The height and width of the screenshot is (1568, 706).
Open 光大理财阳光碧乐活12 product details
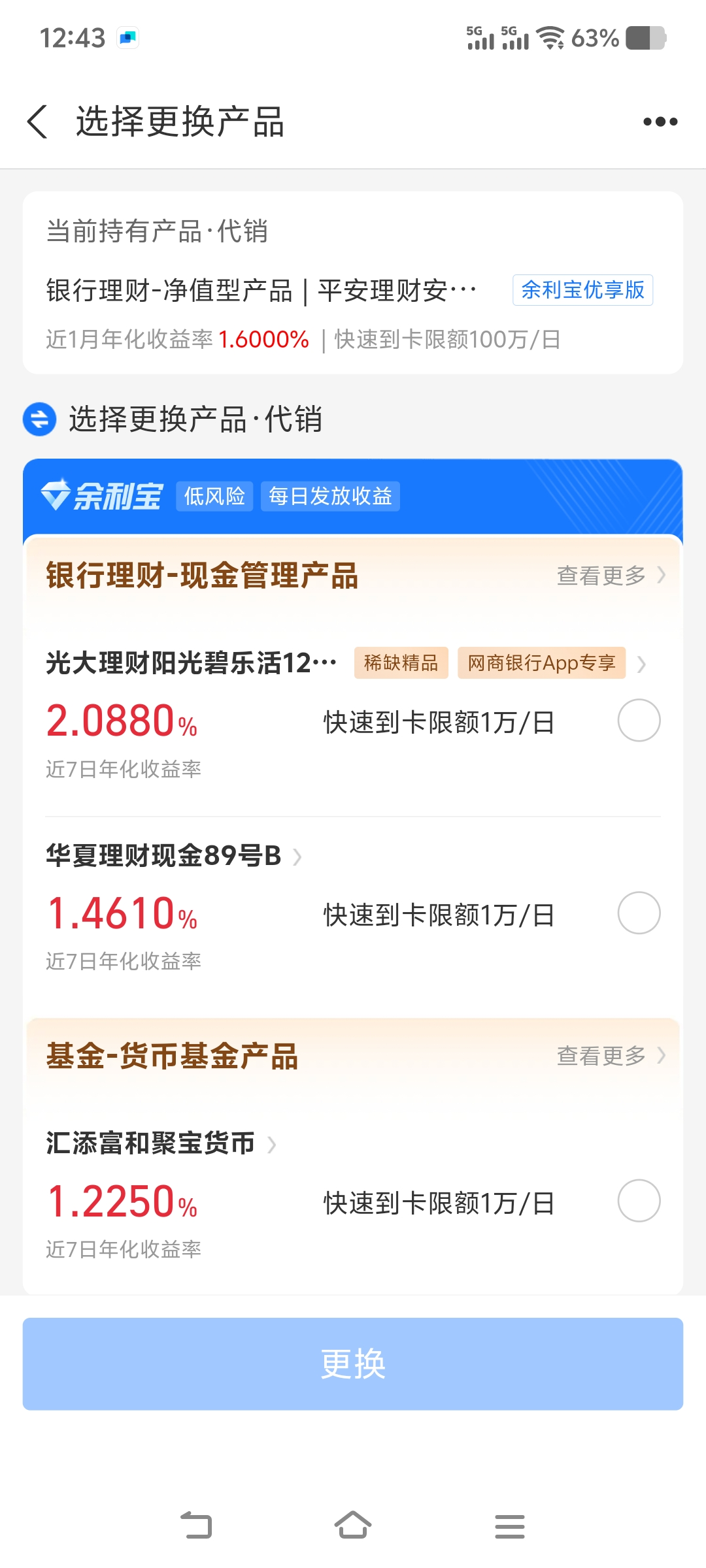(191, 663)
